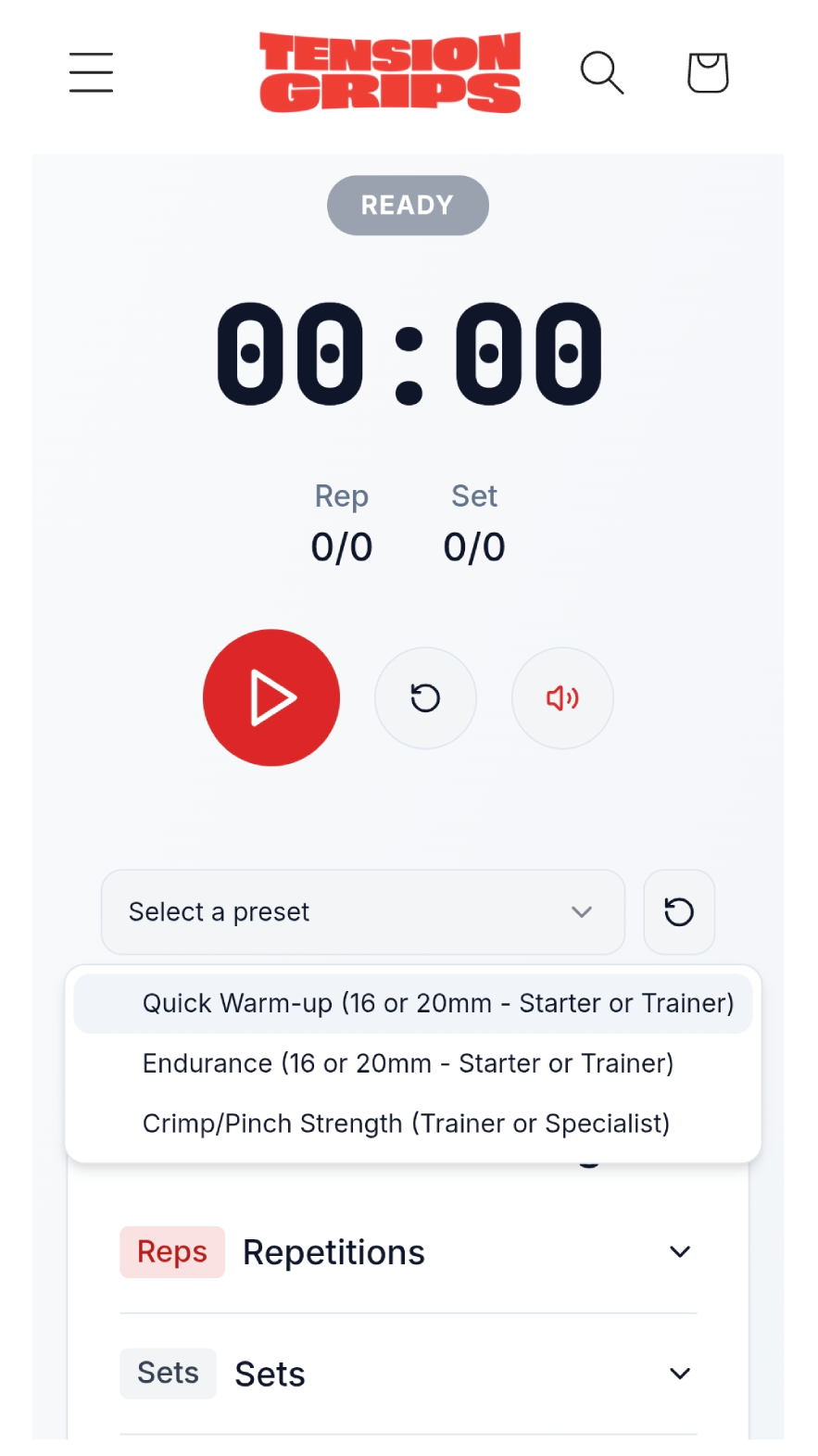
Task: Close the Select a preset dropdown
Action: coord(362,911)
